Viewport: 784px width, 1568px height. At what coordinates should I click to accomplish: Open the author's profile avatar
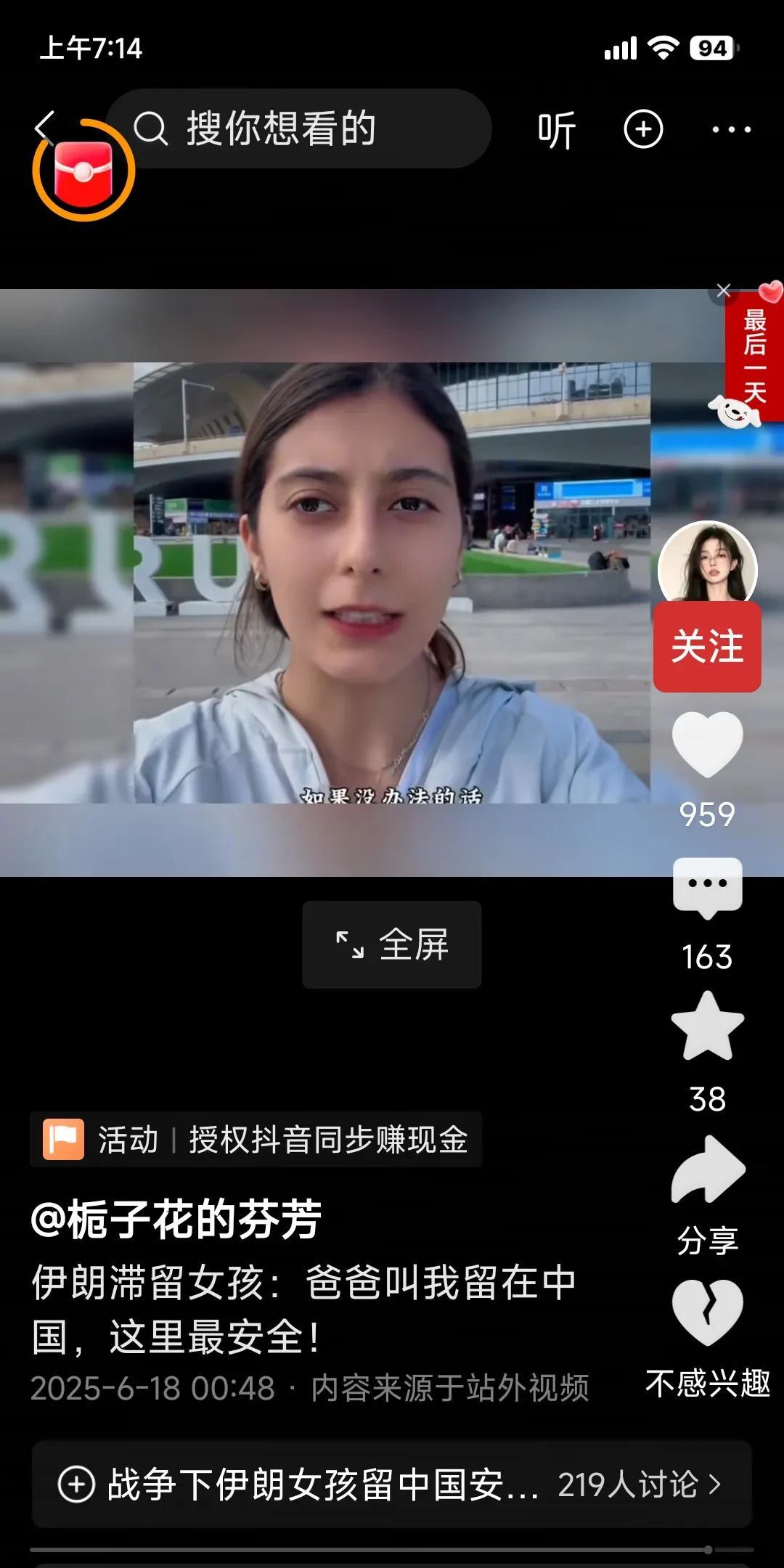click(x=707, y=571)
